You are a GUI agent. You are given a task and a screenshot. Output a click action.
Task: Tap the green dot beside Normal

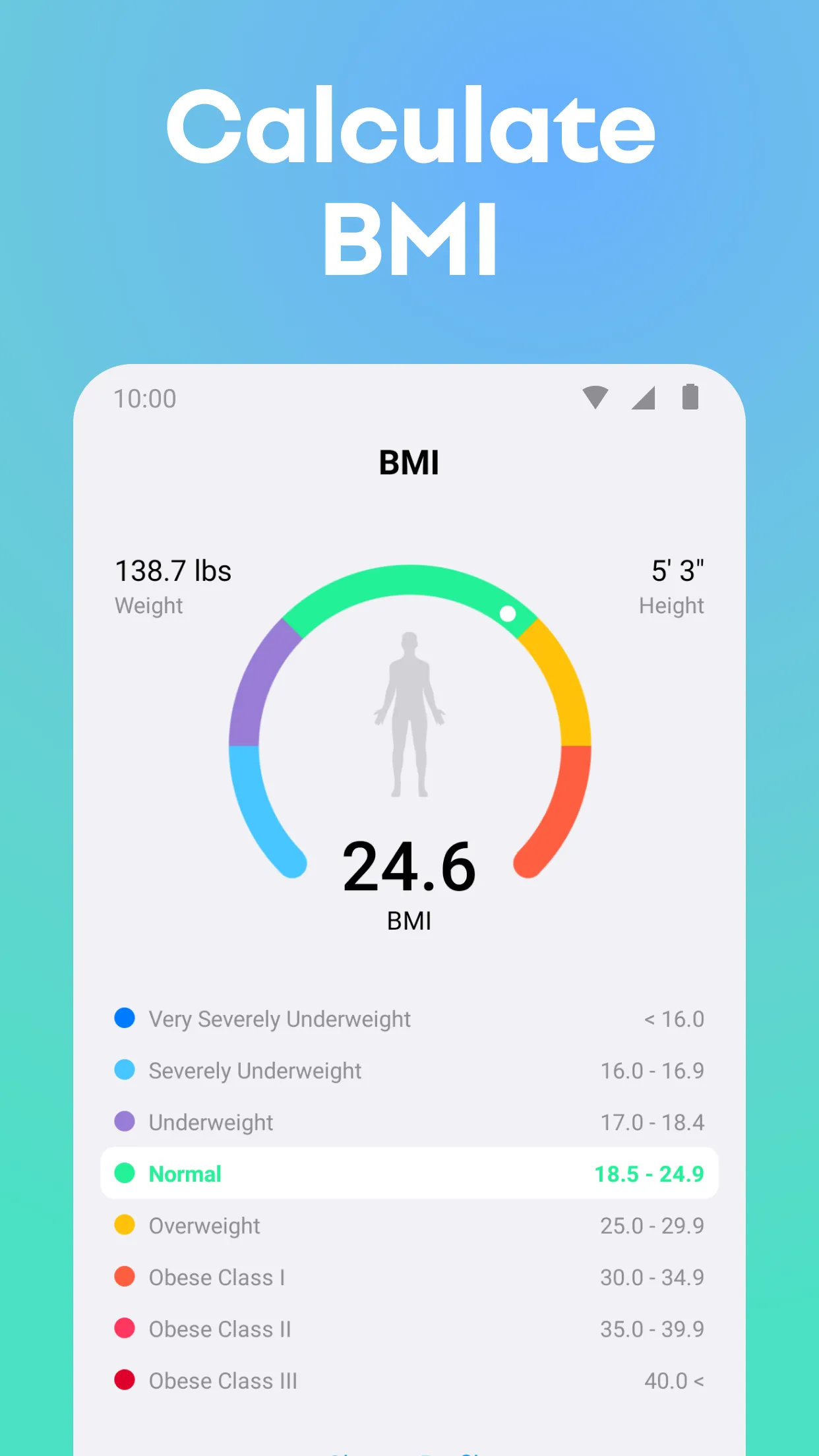pyautogui.click(x=124, y=1173)
